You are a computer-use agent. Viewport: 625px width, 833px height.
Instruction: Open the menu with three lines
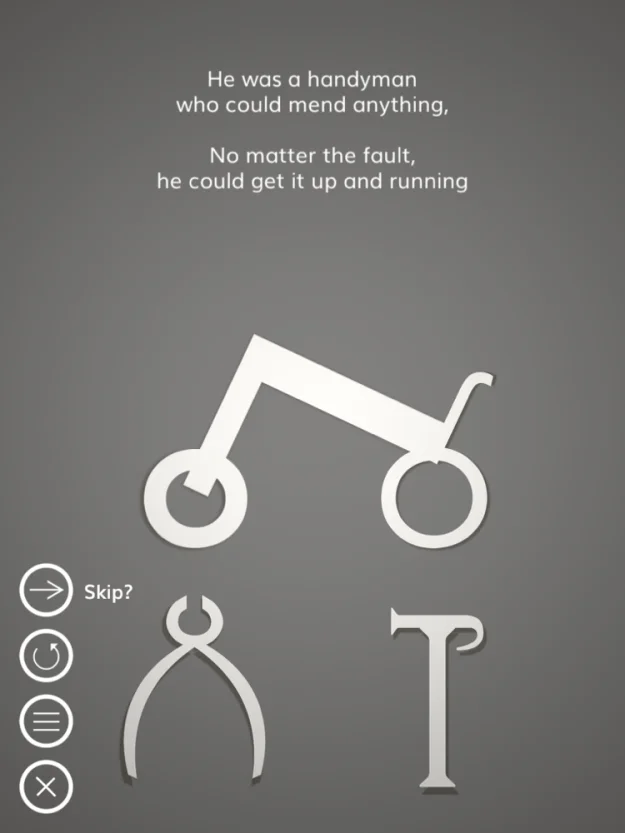tap(46, 721)
